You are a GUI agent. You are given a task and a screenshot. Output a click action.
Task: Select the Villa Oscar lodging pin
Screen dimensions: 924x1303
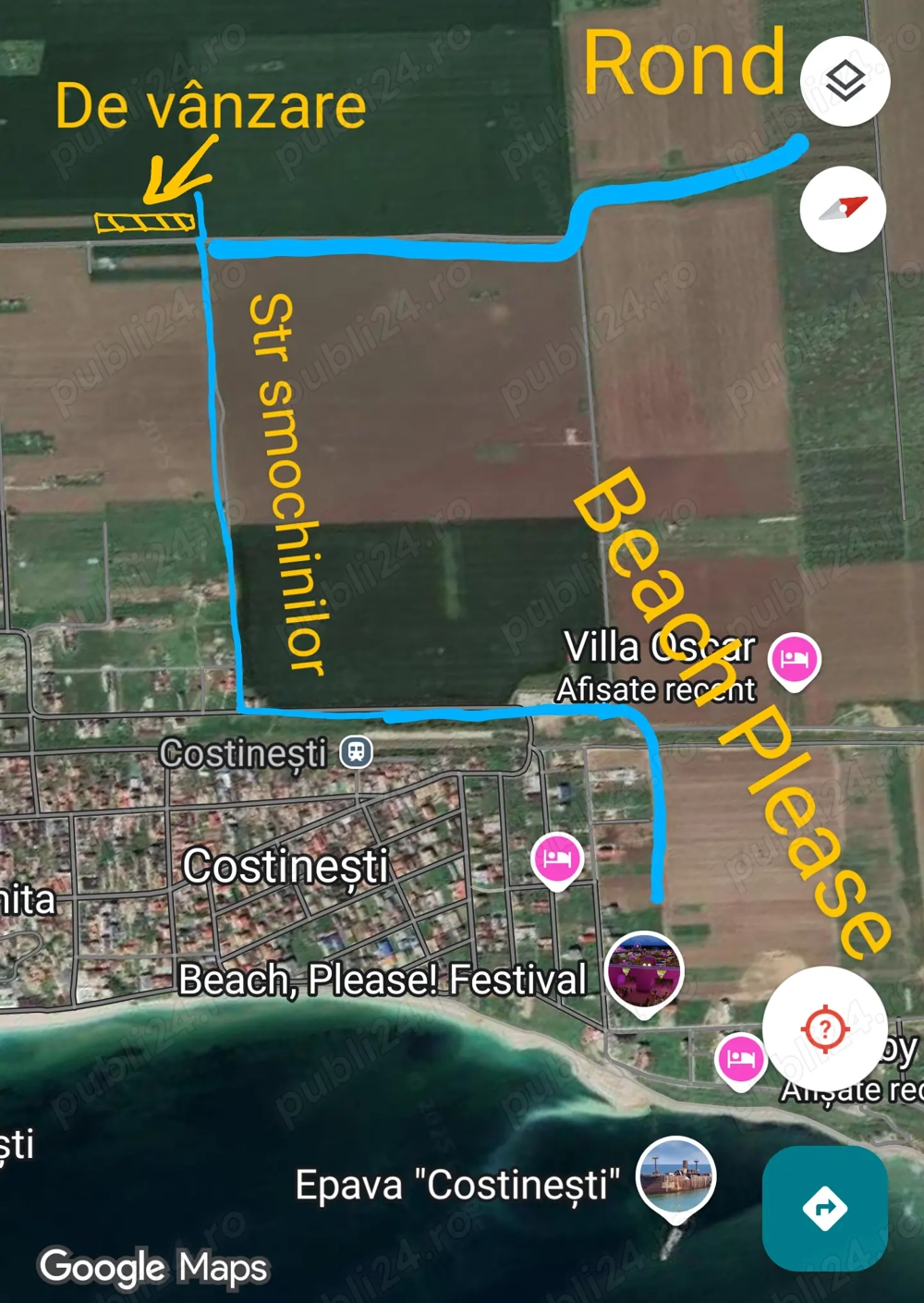tap(793, 656)
